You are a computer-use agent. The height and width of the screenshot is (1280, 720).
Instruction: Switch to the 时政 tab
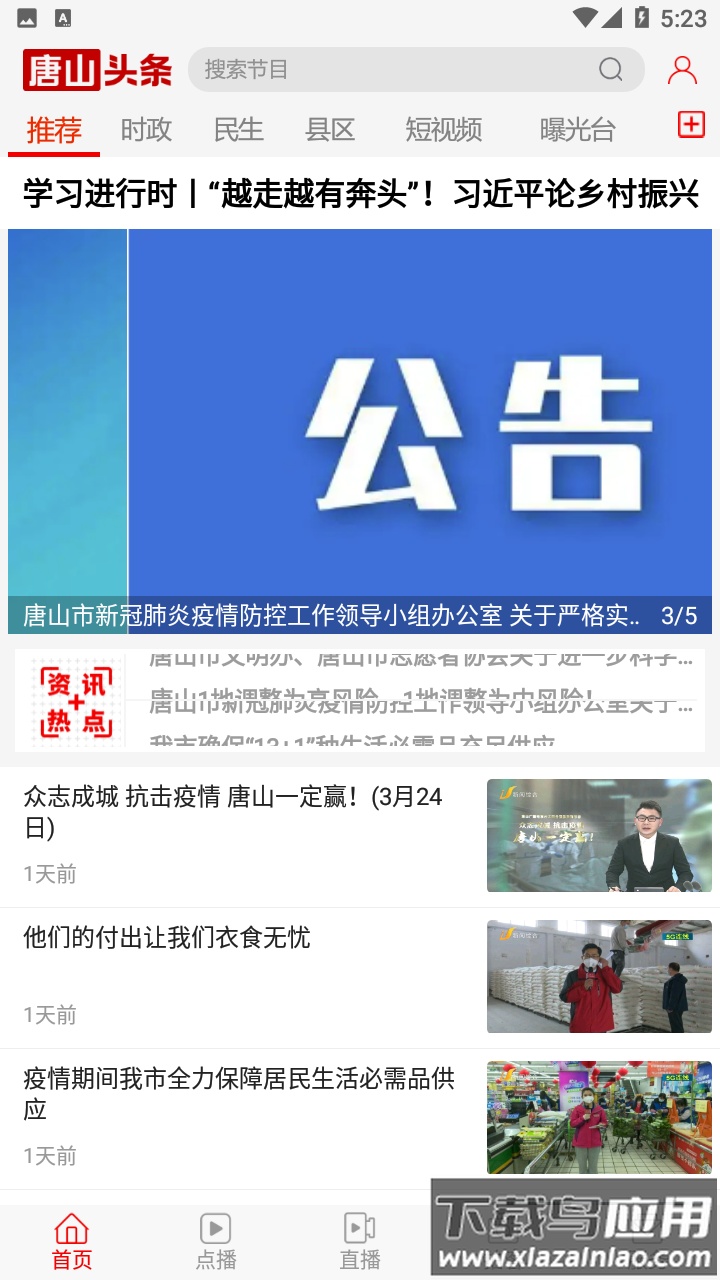point(146,130)
